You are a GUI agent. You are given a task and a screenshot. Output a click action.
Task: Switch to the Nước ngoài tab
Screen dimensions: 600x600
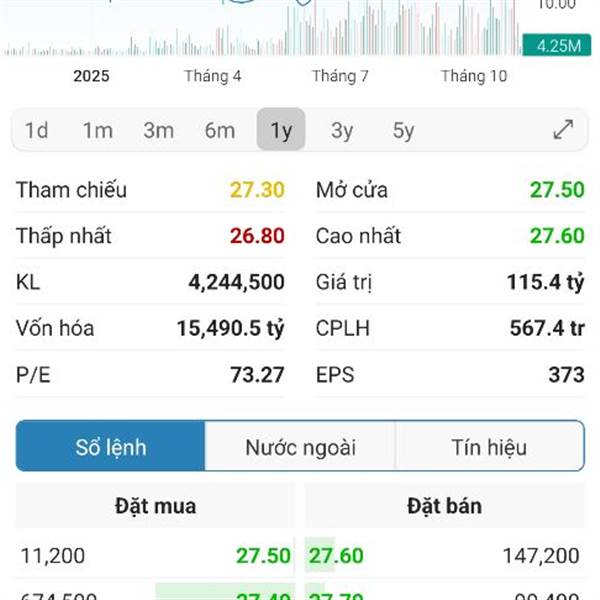pos(300,447)
